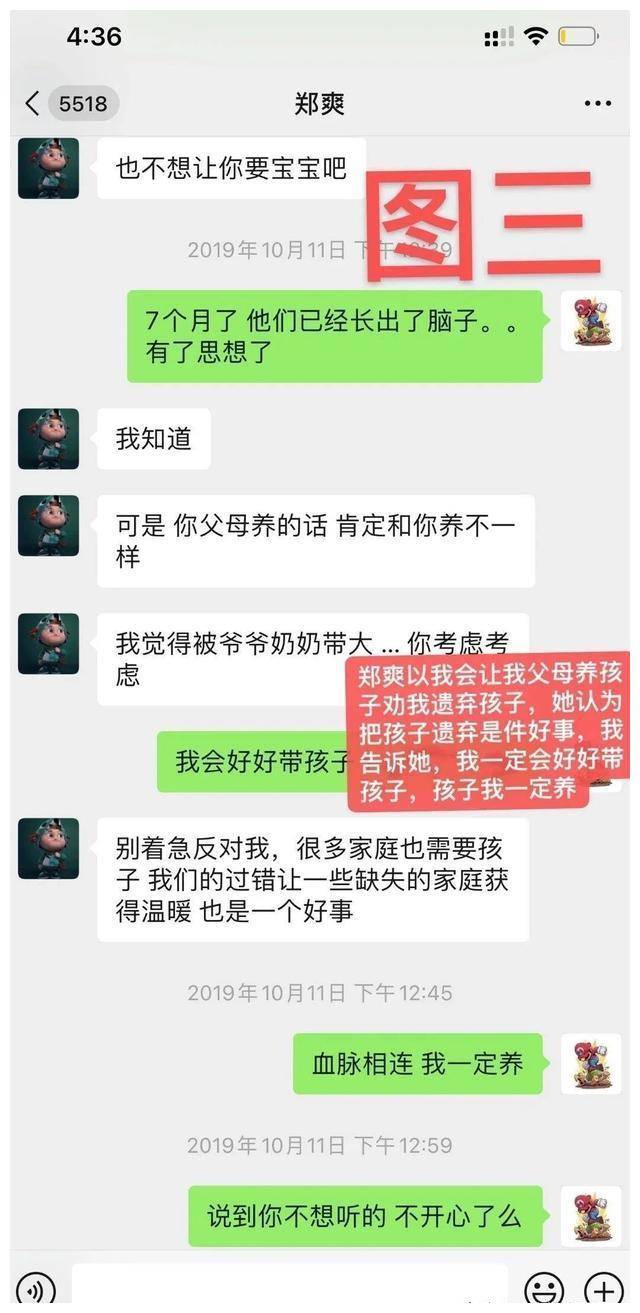Screen dimensions: 640x1313
Task: Go back to the chat list
Action: pyautogui.click(x=33, y=103)
